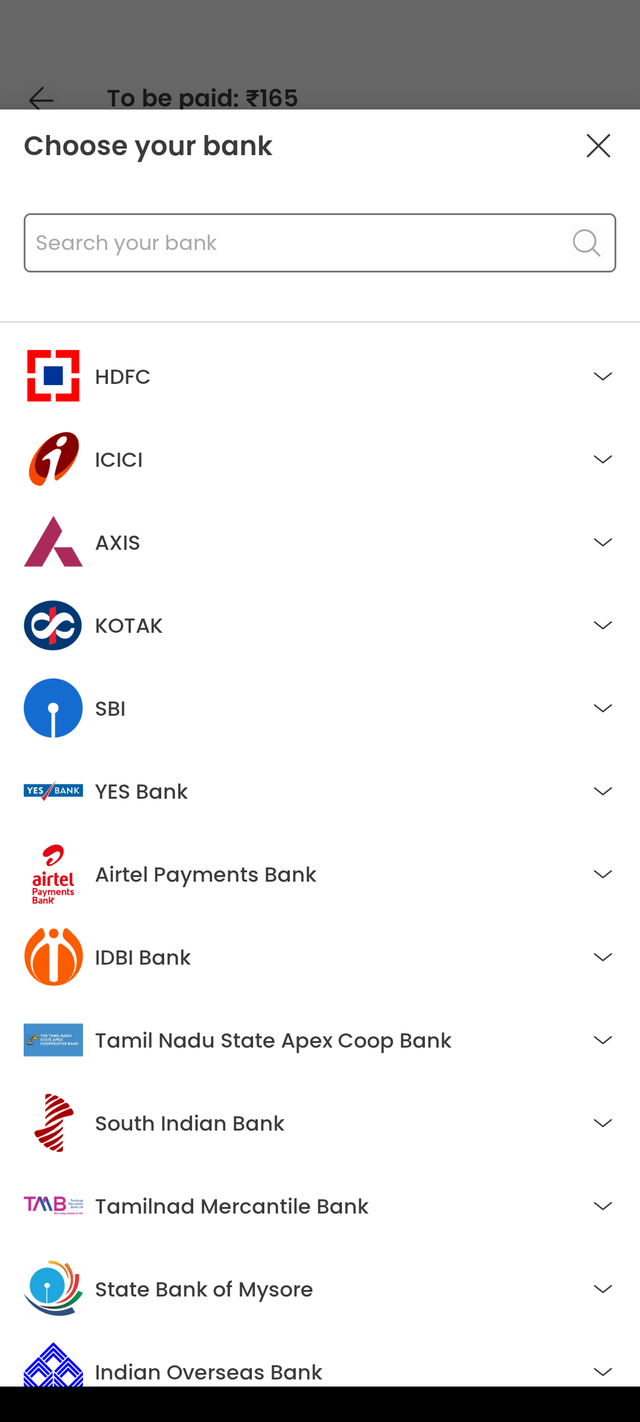Open the SBI bank option

click(x=602, y=709)
